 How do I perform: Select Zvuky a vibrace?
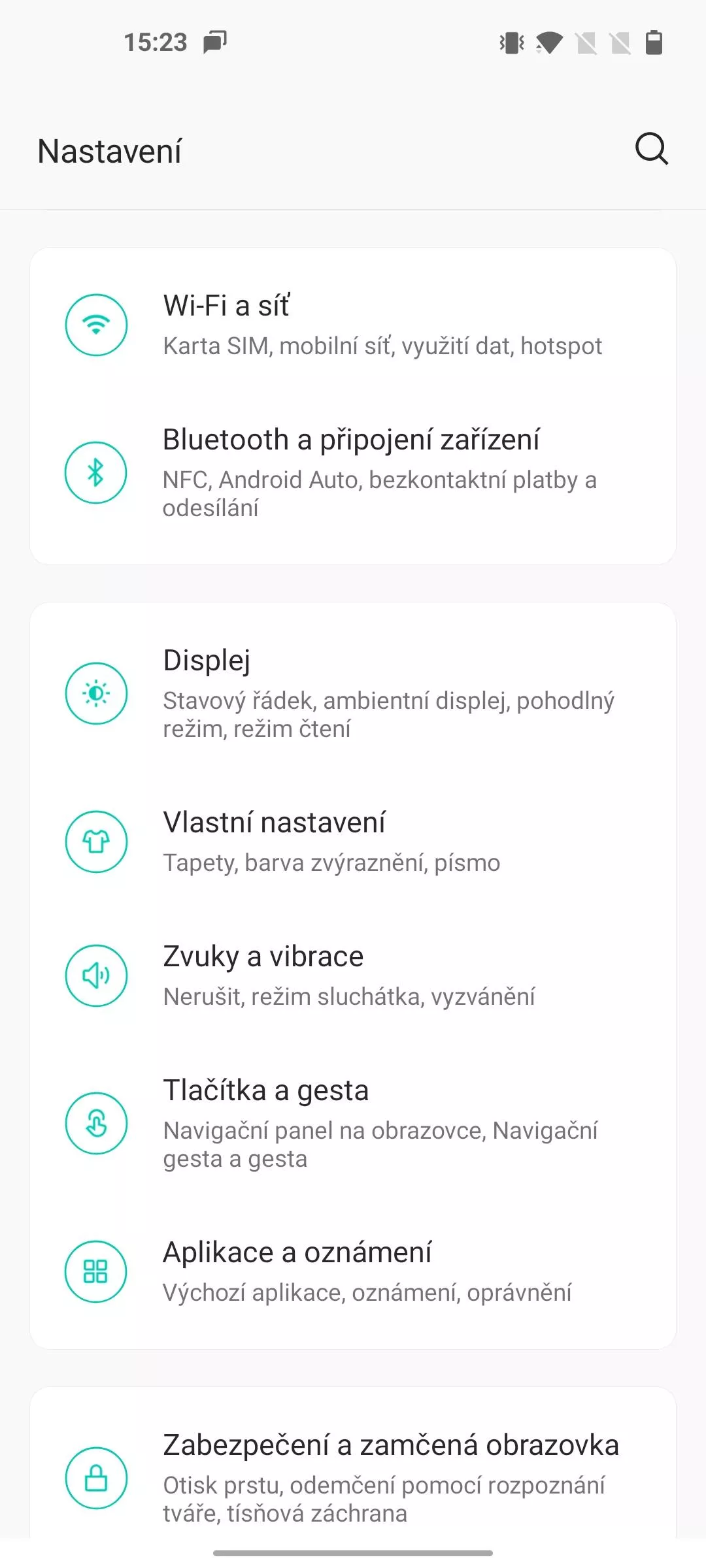(353, 975)
